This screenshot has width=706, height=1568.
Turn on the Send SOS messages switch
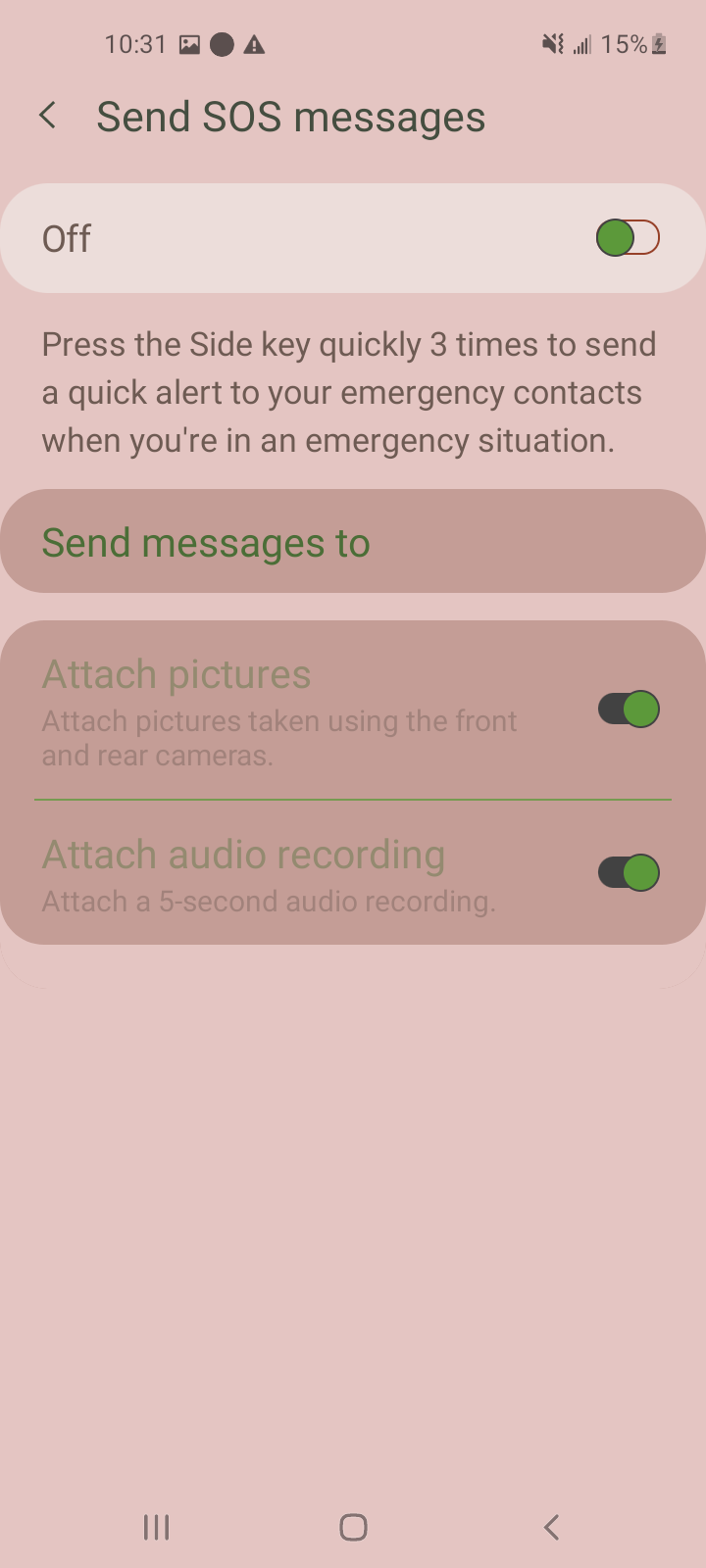(x=628, y=238)
